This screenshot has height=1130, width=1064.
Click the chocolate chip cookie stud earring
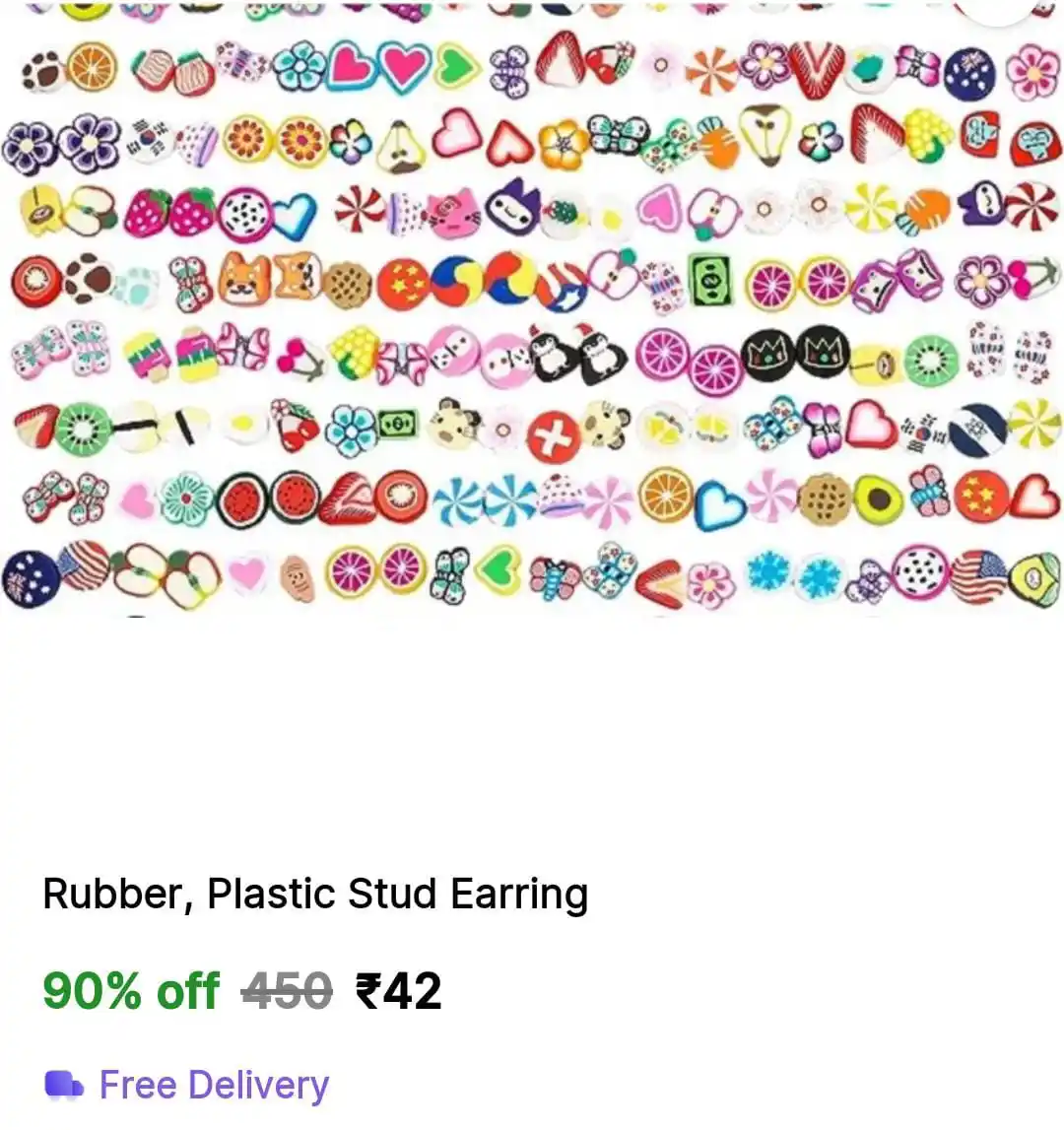(x=826, y=499)
